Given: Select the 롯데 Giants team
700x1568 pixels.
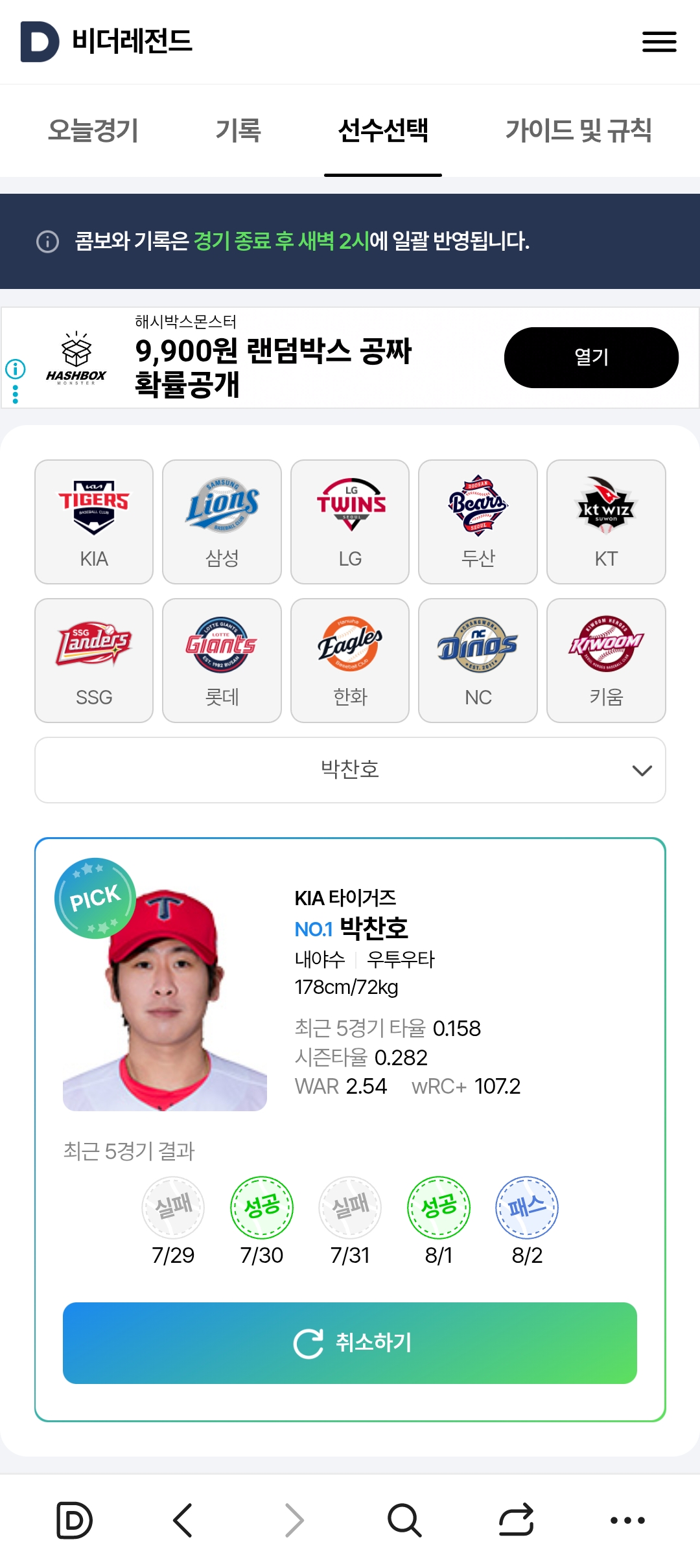Looking at the screenshot, I should click(x=222, y=660).
